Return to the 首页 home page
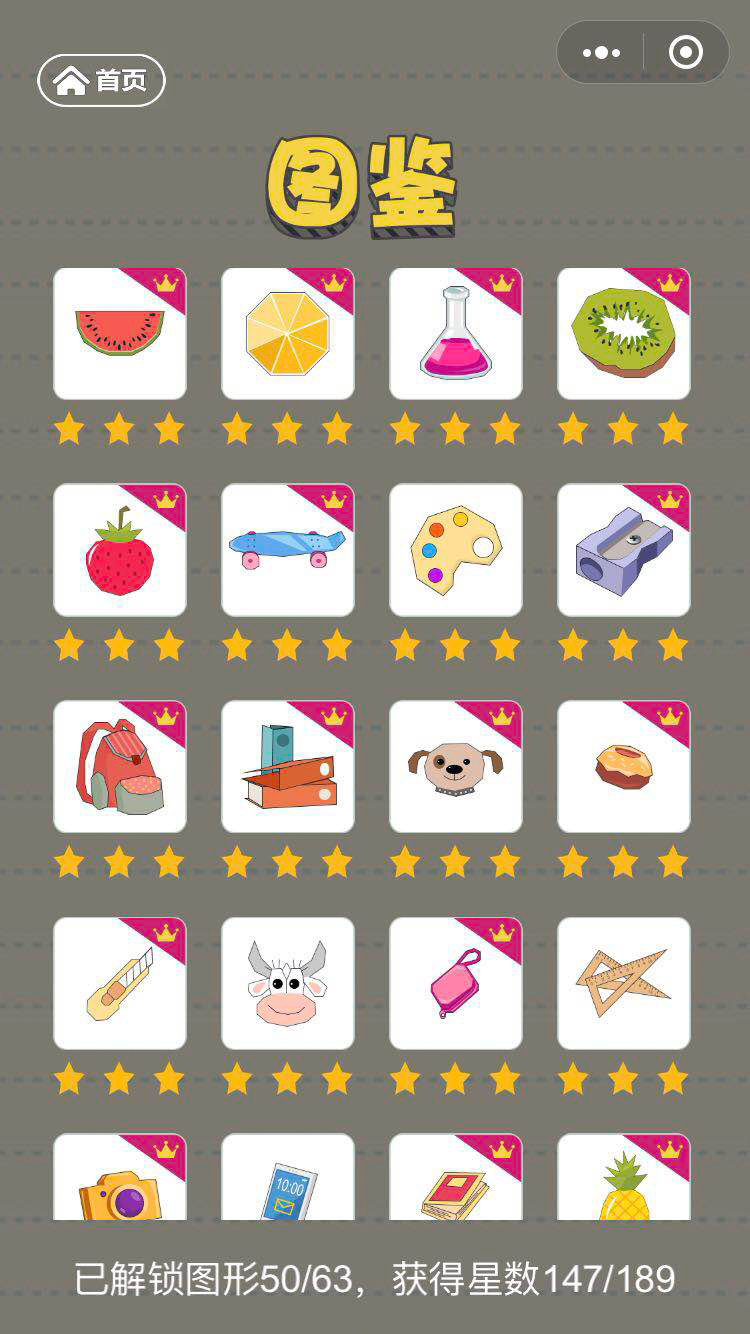The width and height of the screenshot is (750, 1334). coord(101,80)
